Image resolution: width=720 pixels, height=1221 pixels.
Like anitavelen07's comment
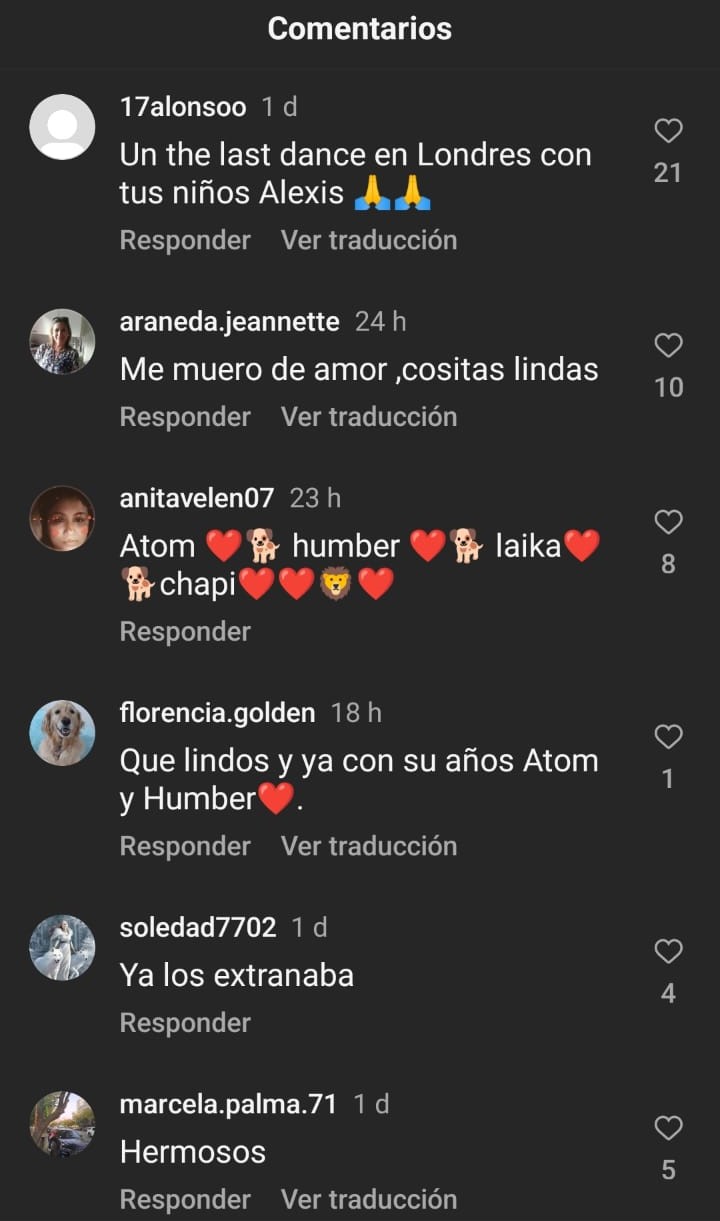668,522
